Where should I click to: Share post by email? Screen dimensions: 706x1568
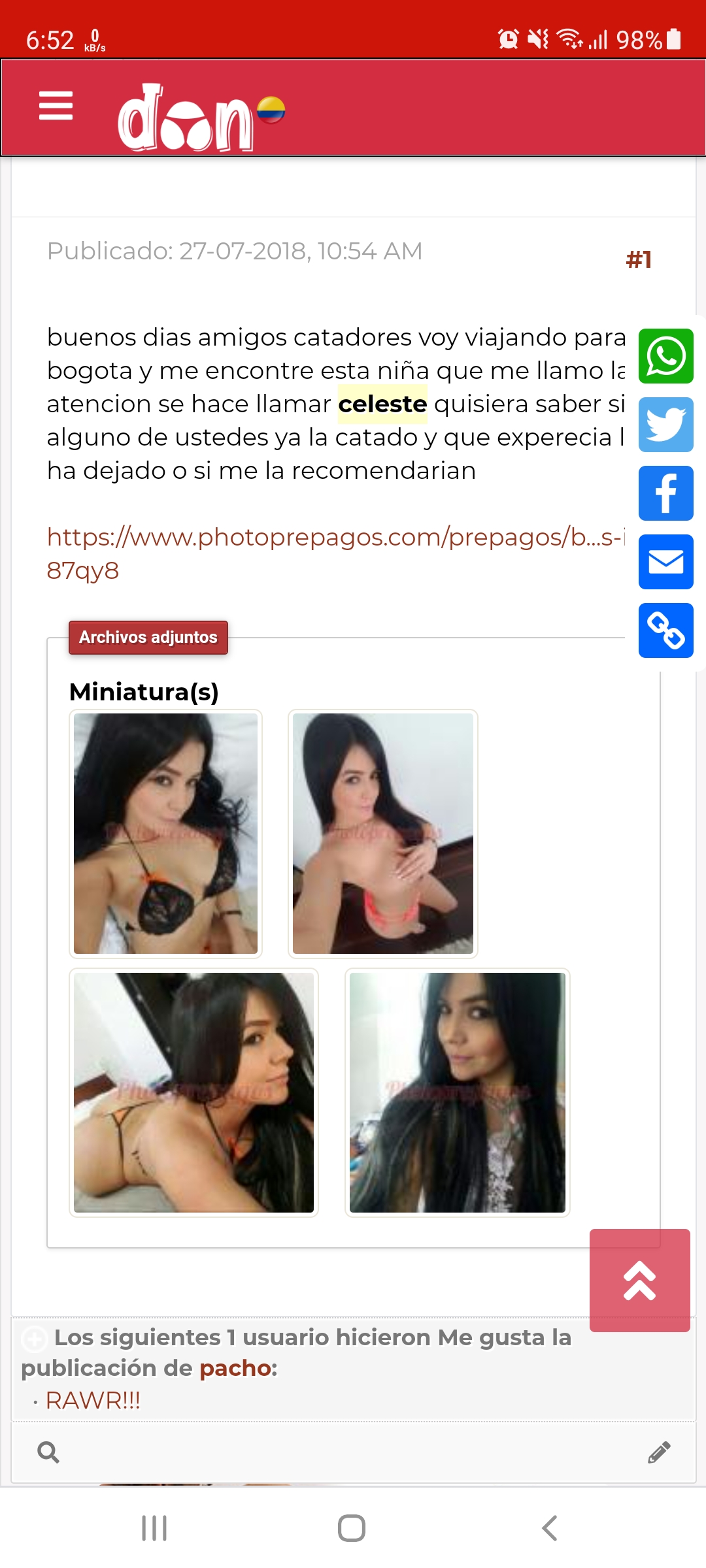tap(665, 562)
